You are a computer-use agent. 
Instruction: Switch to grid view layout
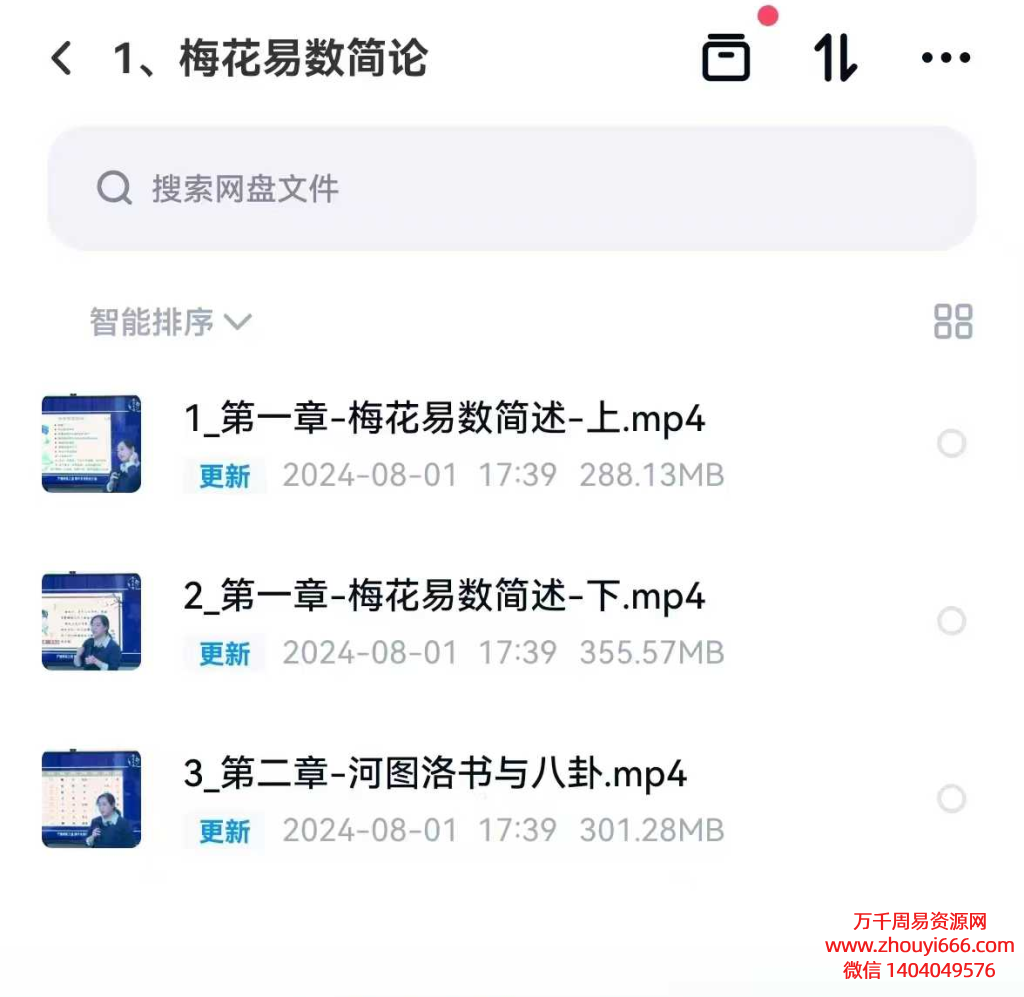pos(952,322)
